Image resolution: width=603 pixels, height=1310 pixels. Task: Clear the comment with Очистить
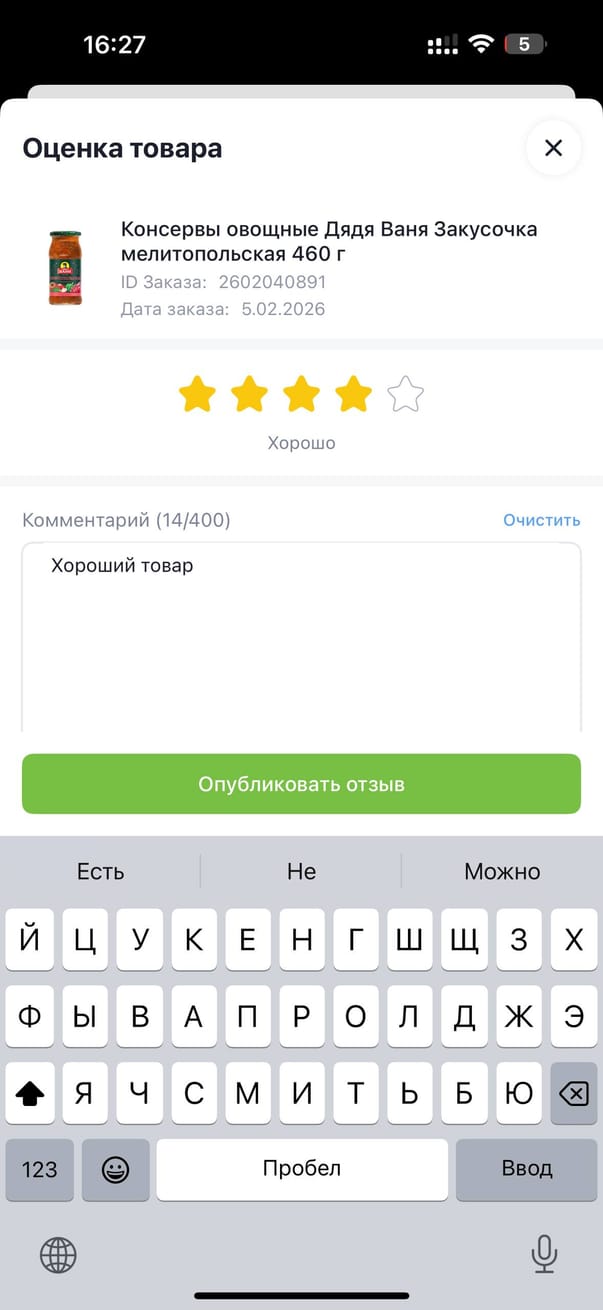pyautogui.click(x=541, y=520)
